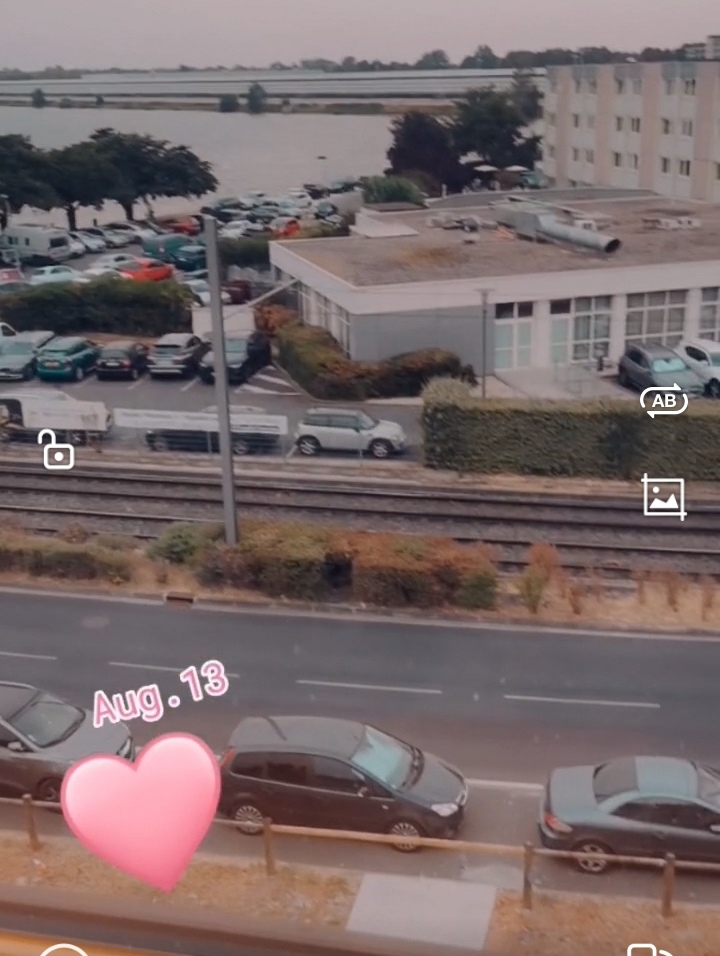Image resolution: width=720 pixels, height=956 pixels.
Task: Capture a screenshot of the video
Action: coord(664,497)
